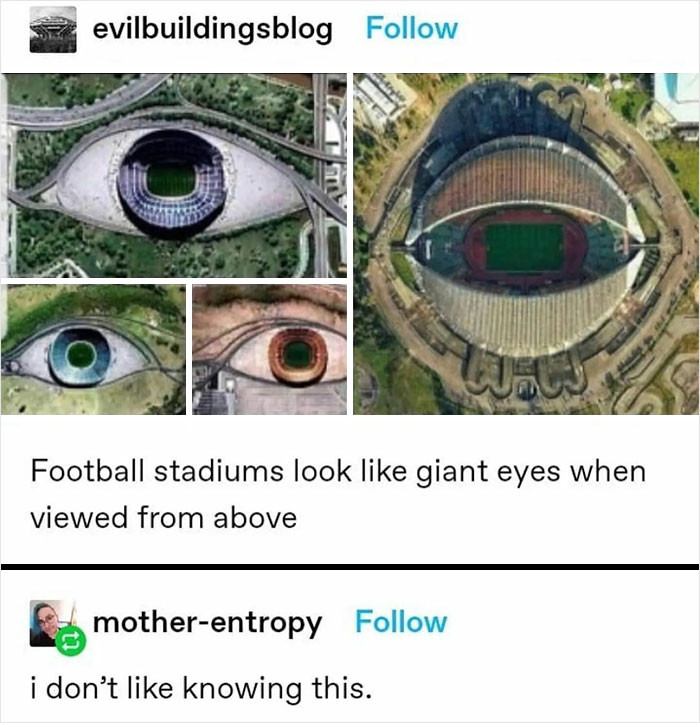
Task: Open the evilbuildingsblog username
Action: tap(212, 29)
